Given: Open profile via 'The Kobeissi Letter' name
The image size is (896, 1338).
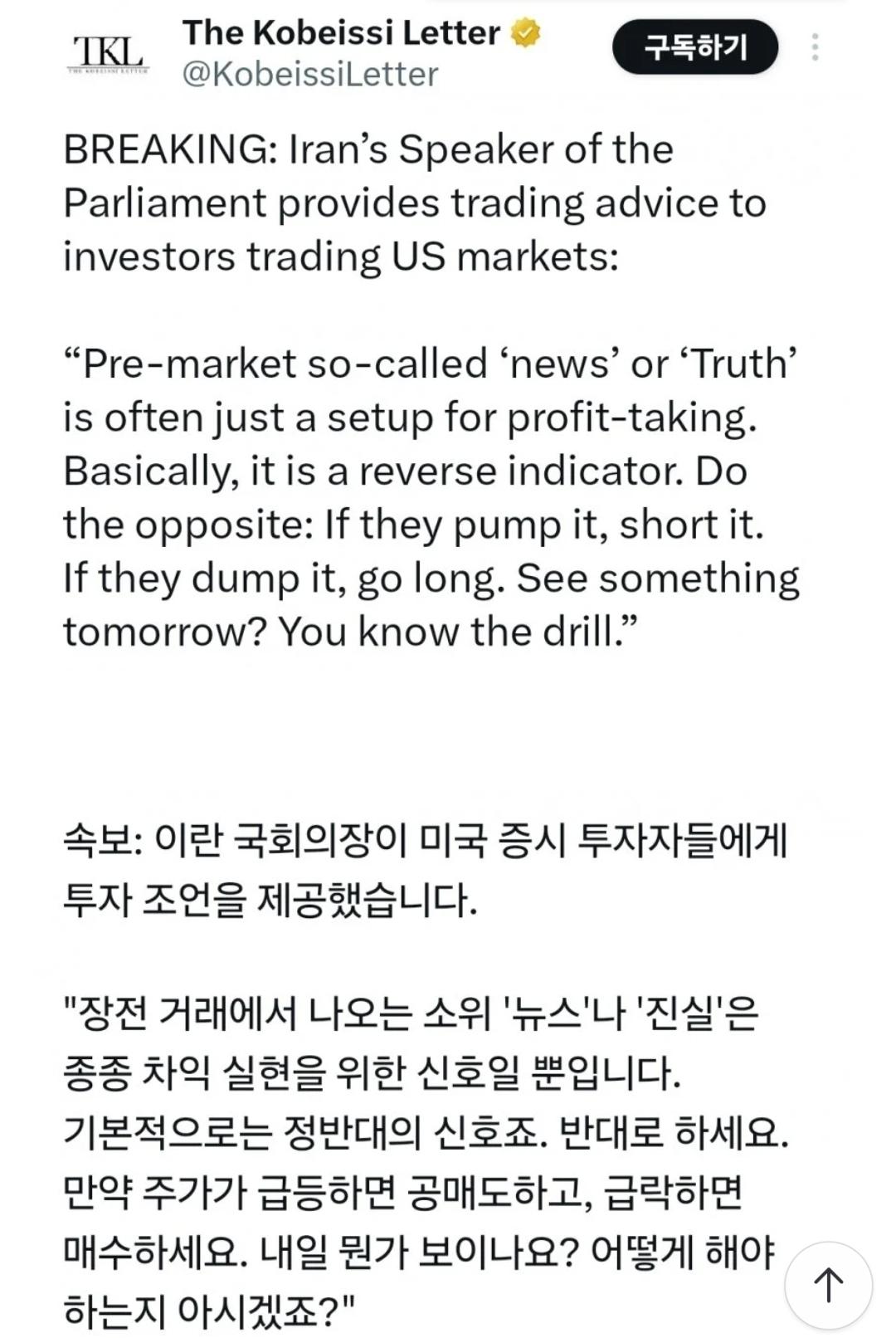Looking at the screenshot, I should click(340, 35).
